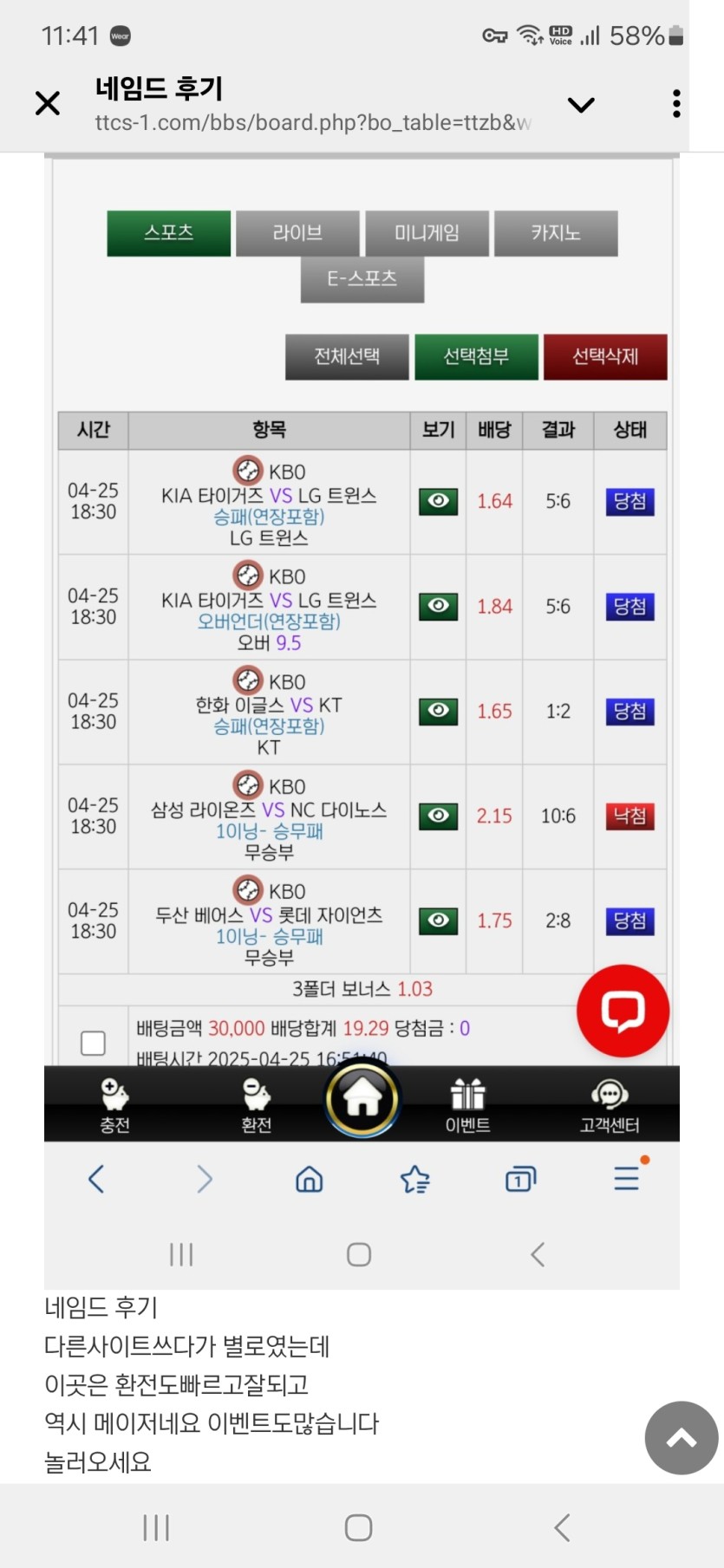The height and width of the screenshot is (1568, 724).
Task: Close the 네임드 후기 browser tab
Action: (48, 104)
